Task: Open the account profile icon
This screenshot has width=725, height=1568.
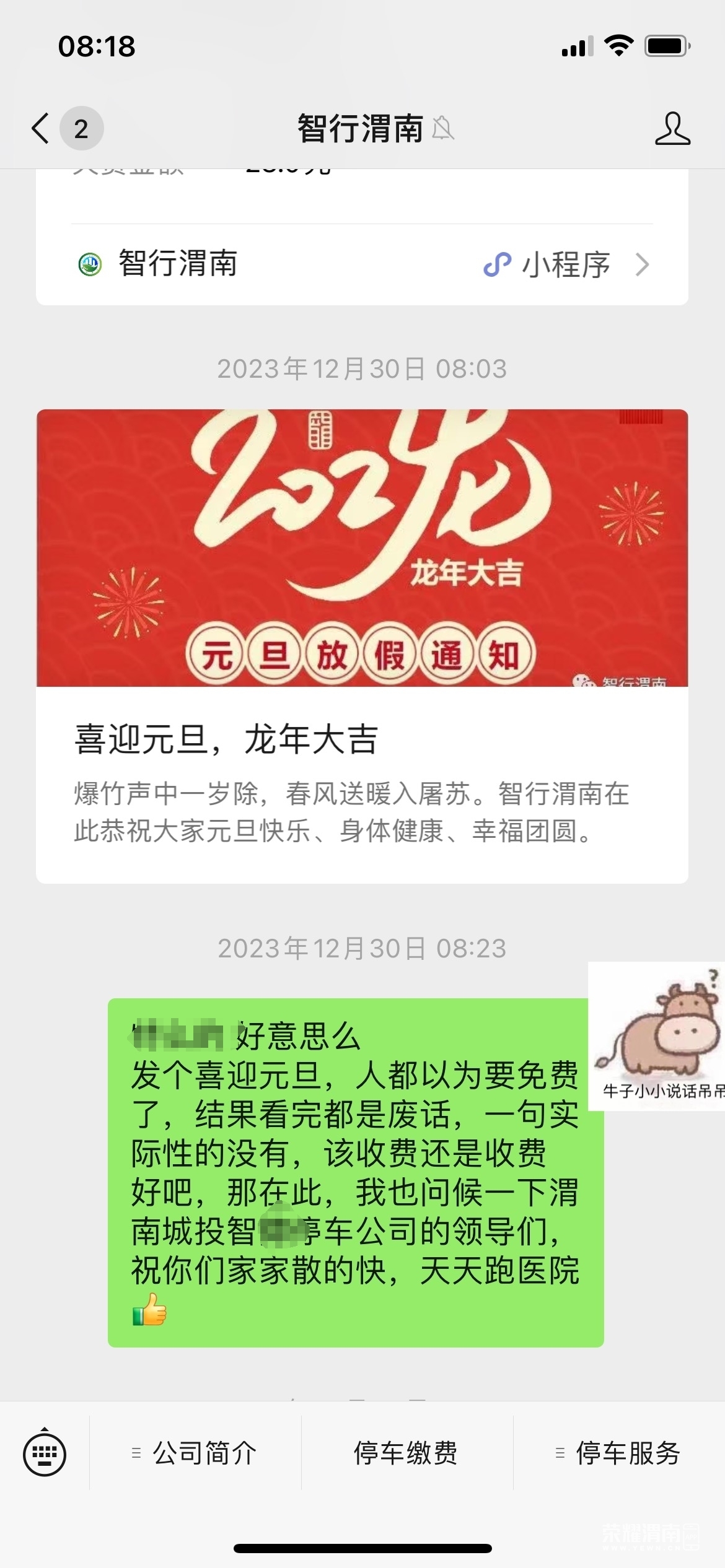Action: tap(672, 129)
